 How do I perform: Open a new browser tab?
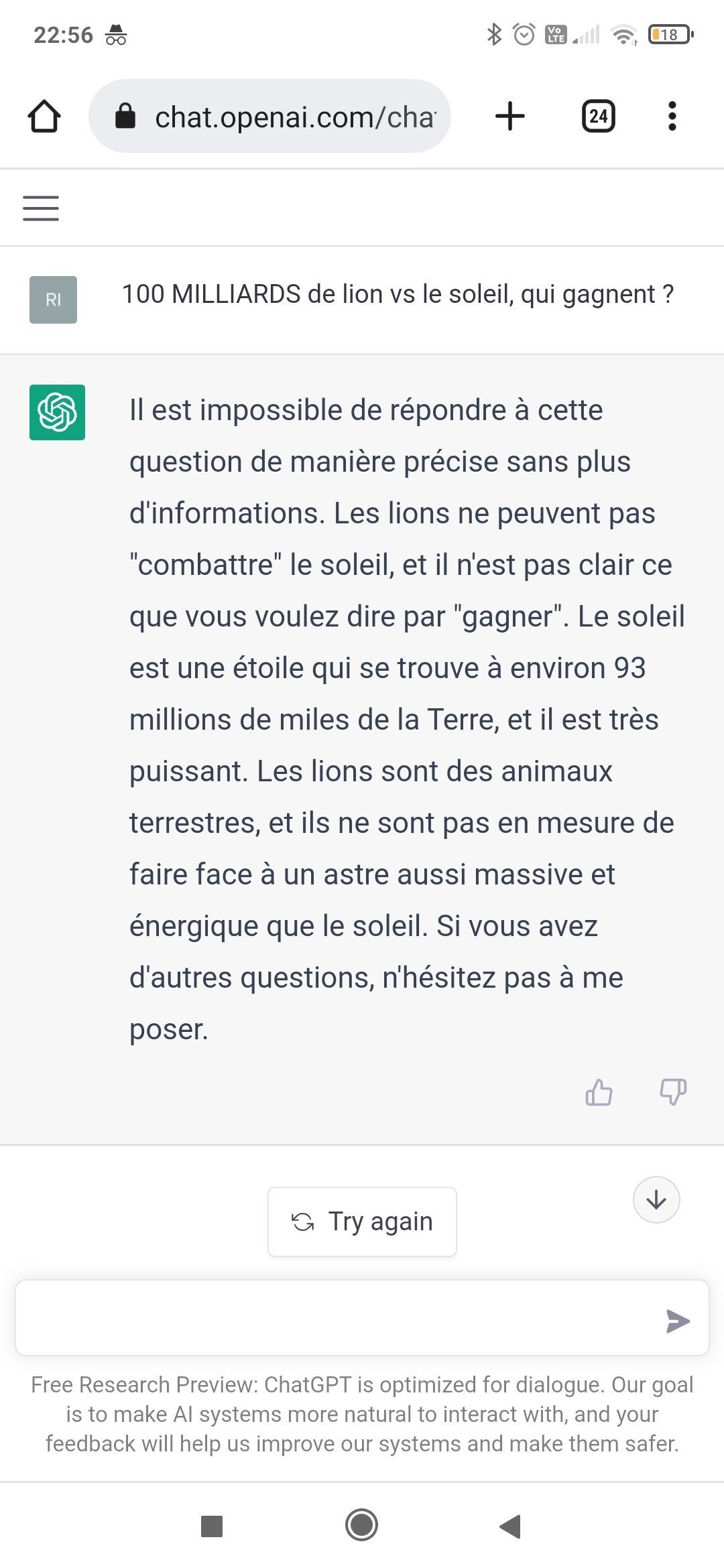[510, 116]
